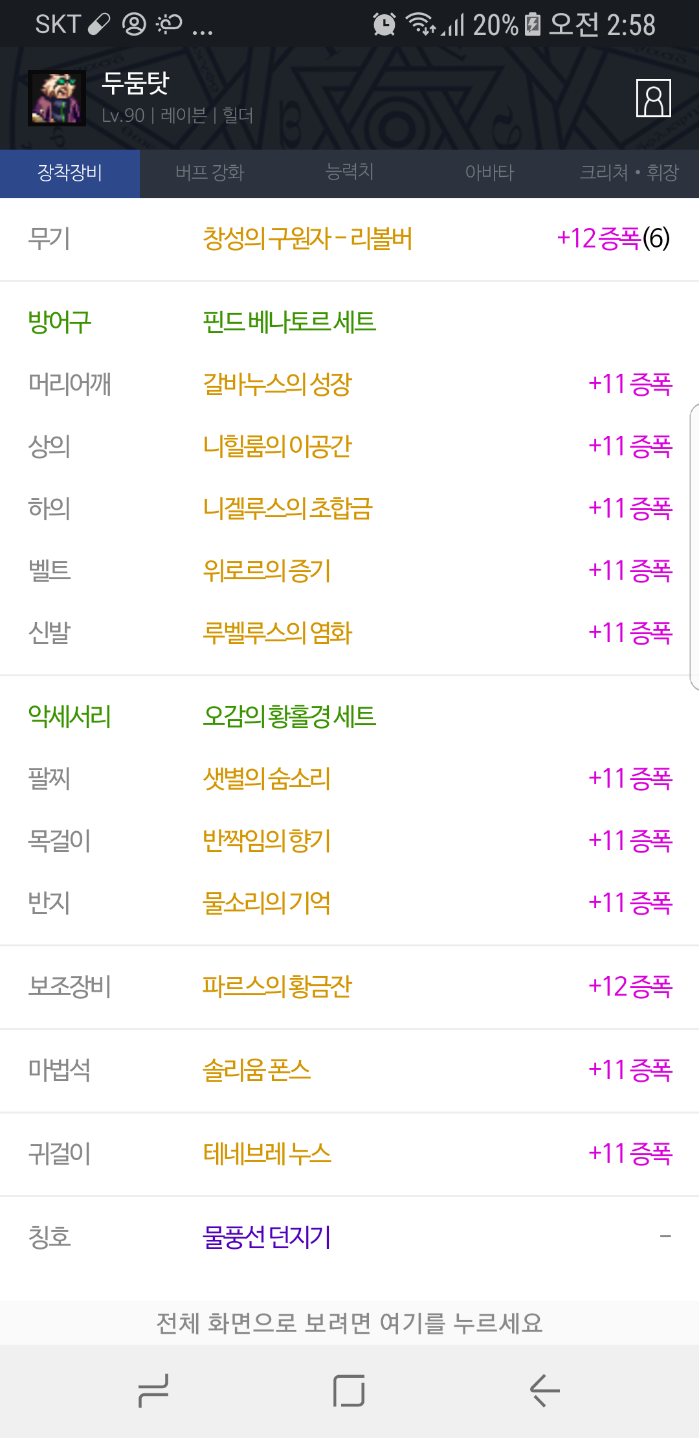Open weapon item 창성의 구원자 - 리볼버
The height and width of the screenshot is (1438, 699).
[x=307, y=238]
